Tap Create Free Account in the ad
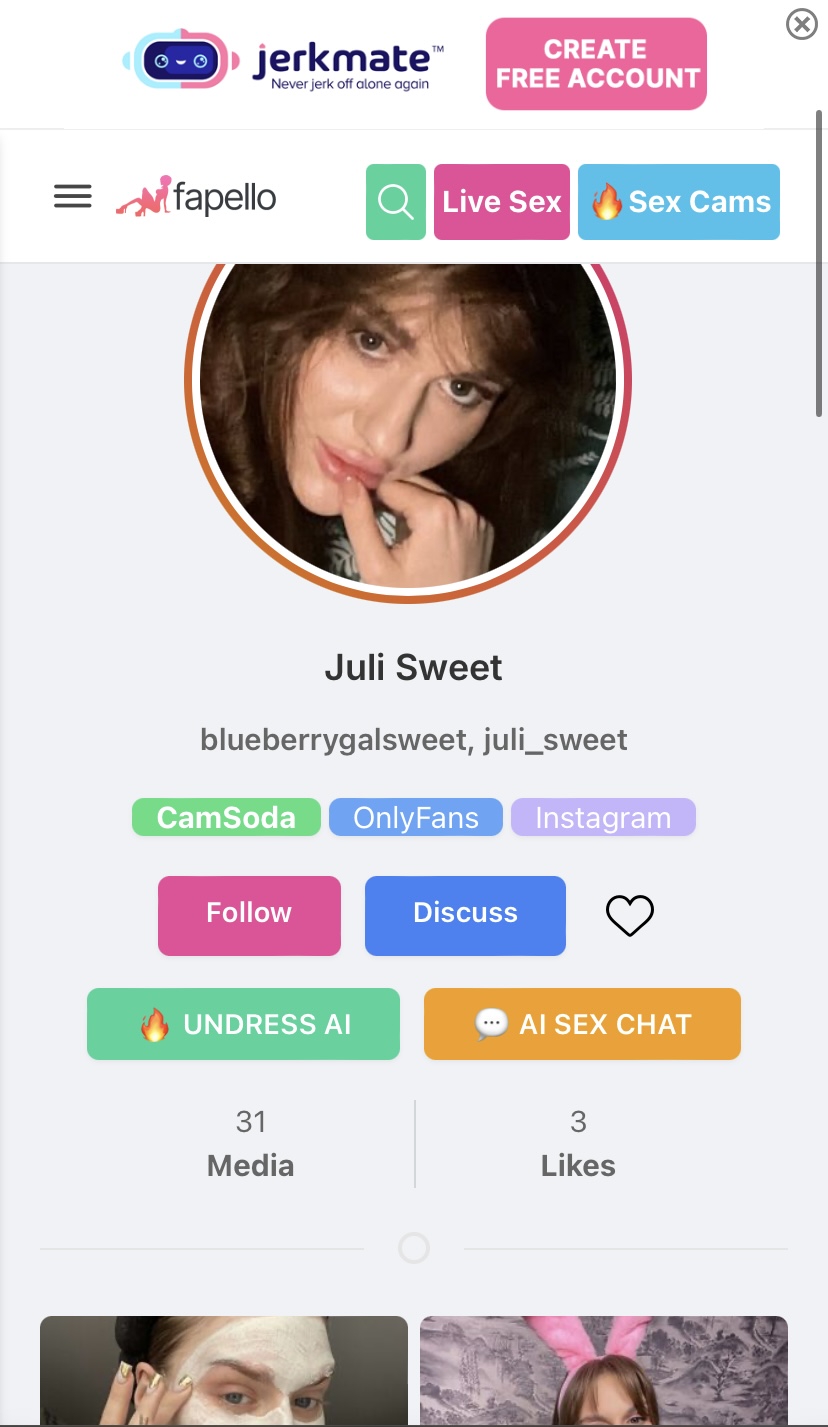The height and width of the screenshot is (1427, 828). tap(596, 64)
